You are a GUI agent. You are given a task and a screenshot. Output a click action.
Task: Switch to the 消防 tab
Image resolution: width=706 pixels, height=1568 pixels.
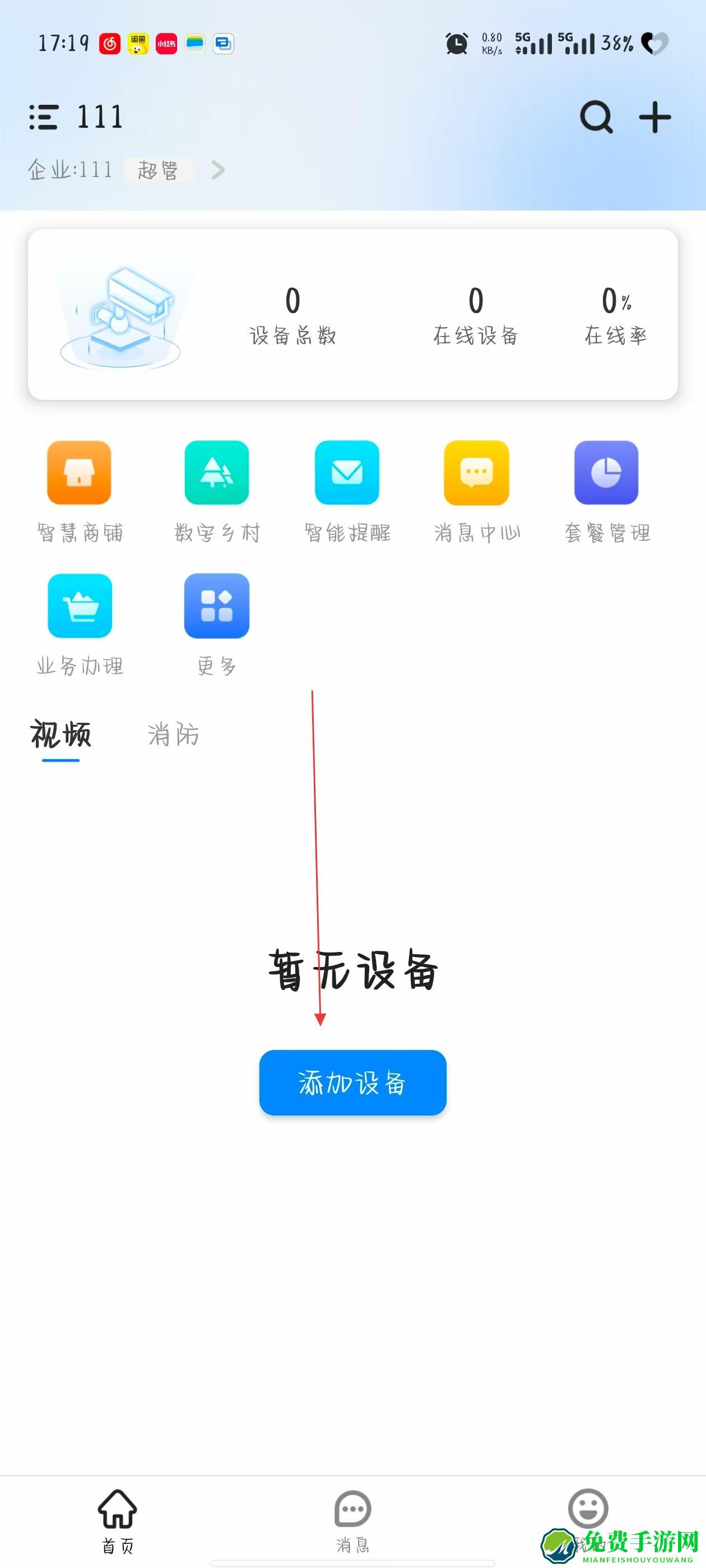(174, 735)
